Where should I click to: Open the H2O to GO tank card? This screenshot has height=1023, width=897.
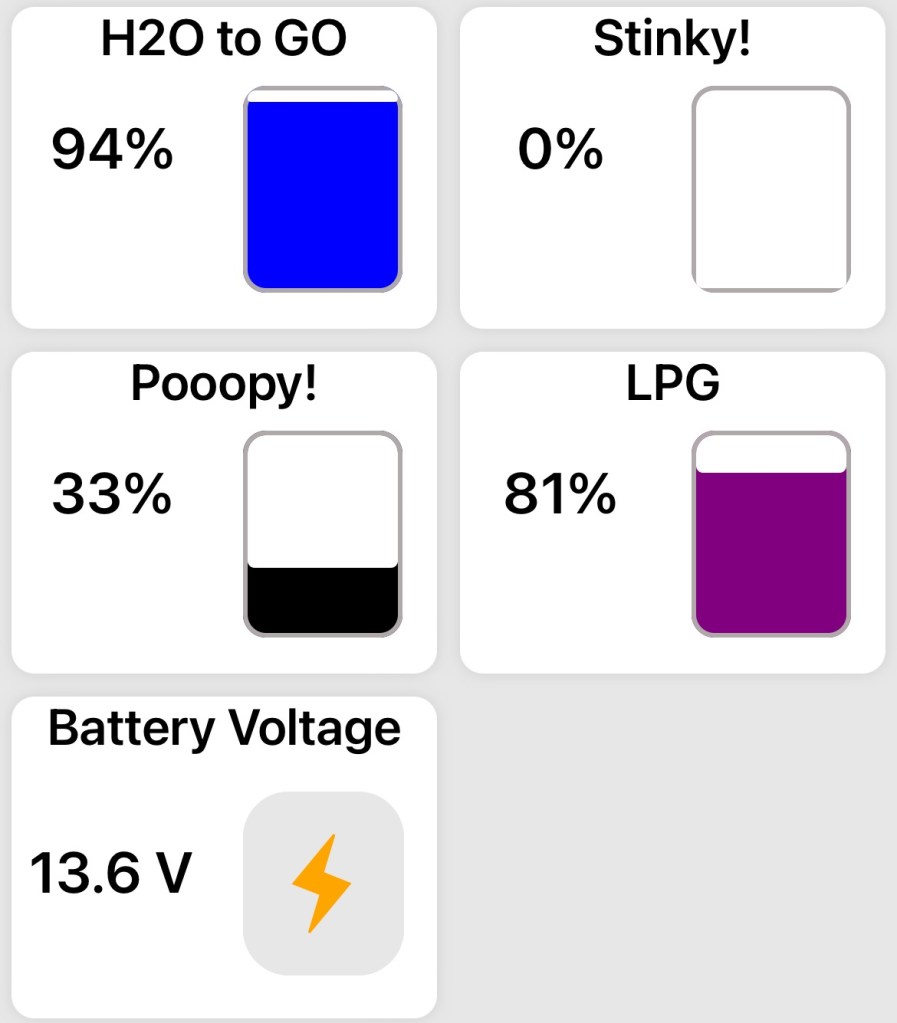(x=224, y=167)
